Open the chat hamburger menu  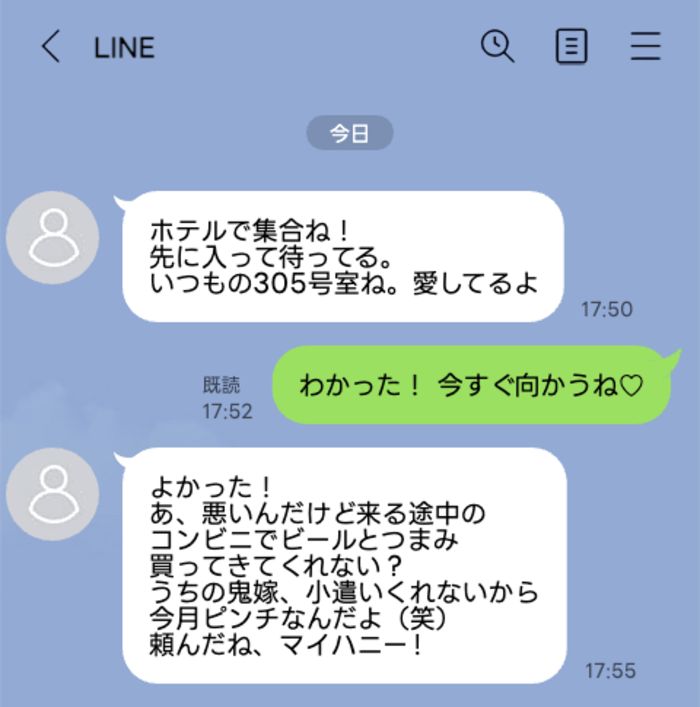646,47
